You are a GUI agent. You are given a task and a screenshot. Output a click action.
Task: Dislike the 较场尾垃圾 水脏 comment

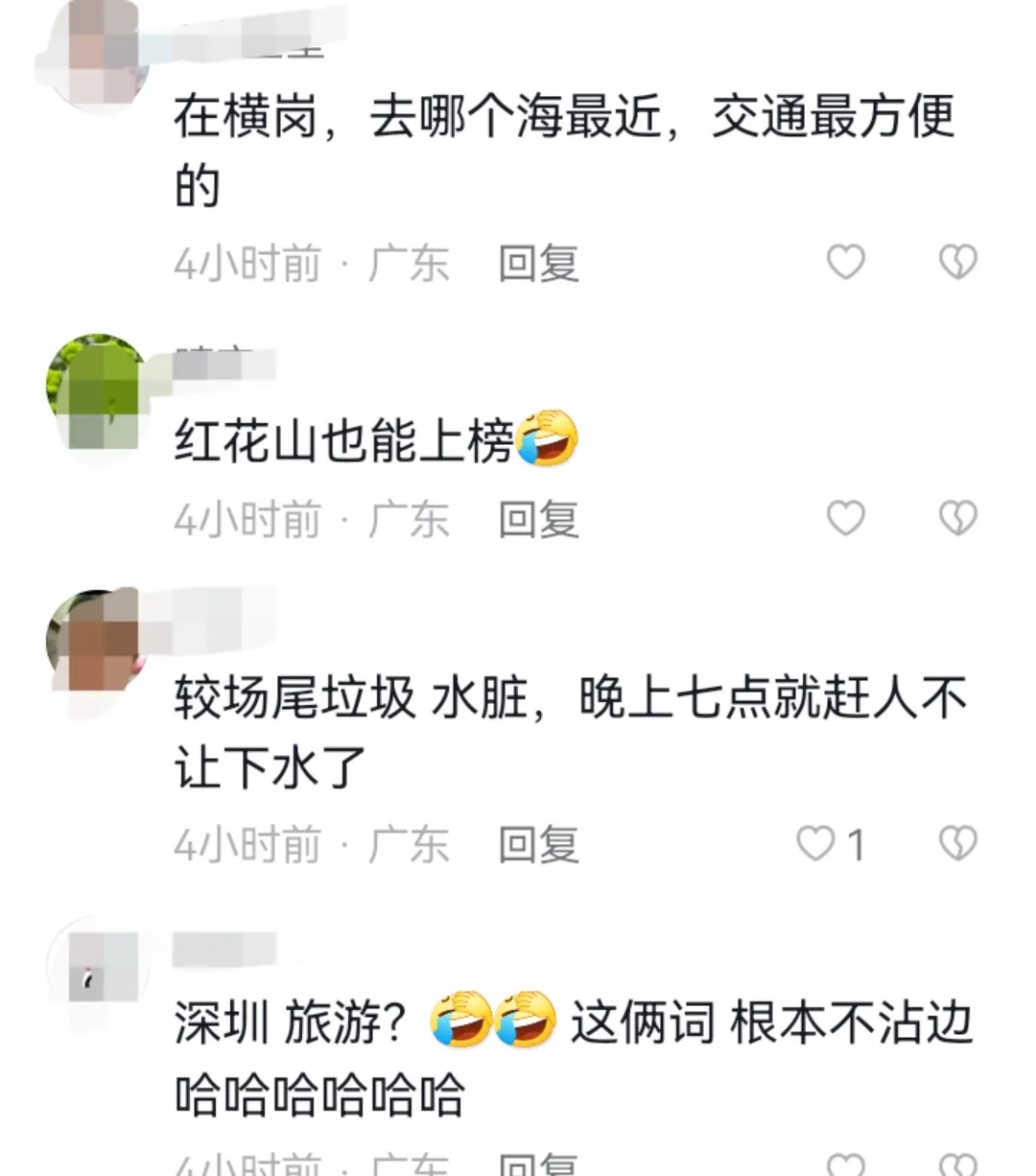[x=957, y=844]
